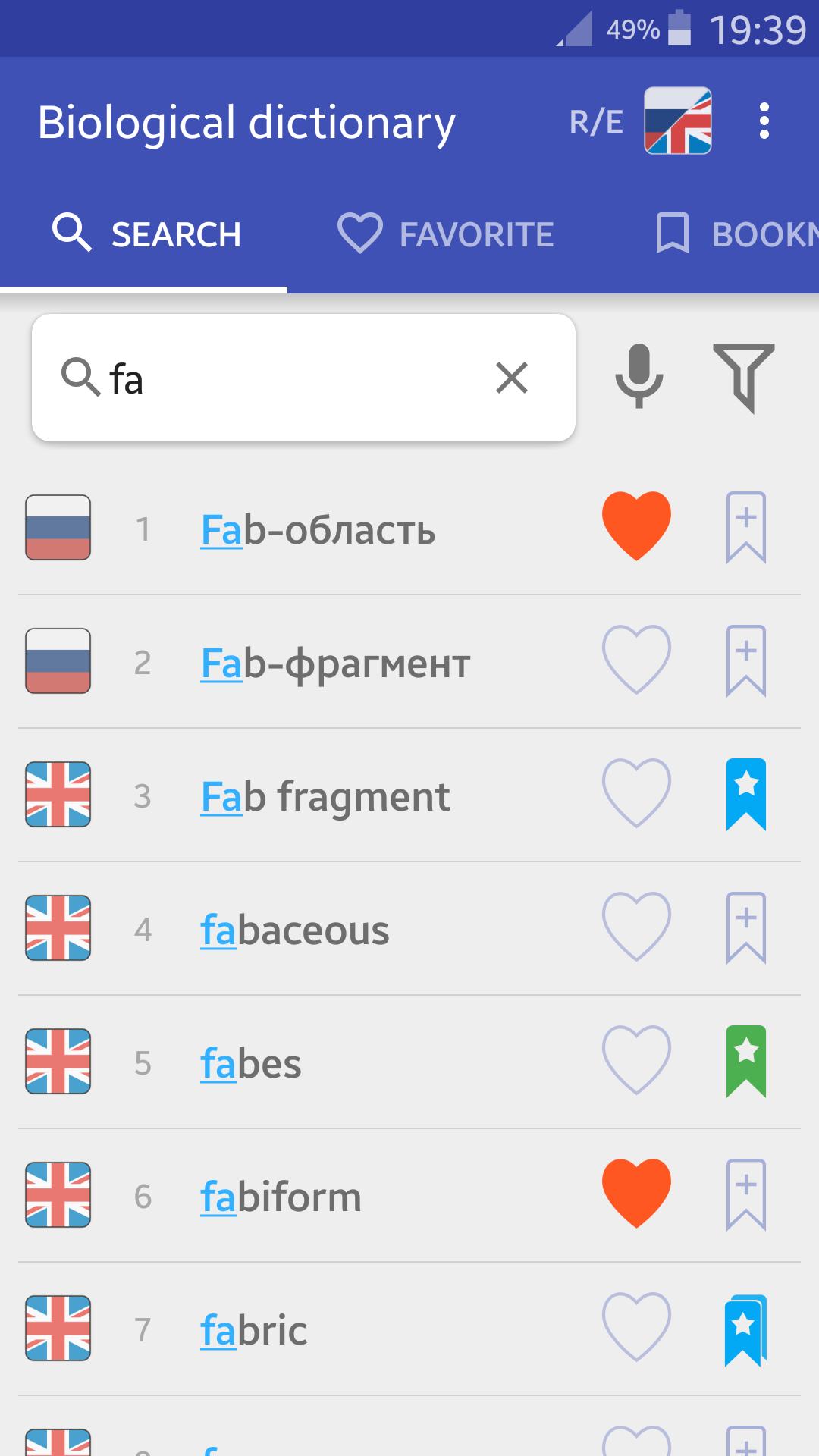Add a bookmark to Fab-фрагмент
The height and width of the screenshot is (1456, 819).
click(746, 661)
